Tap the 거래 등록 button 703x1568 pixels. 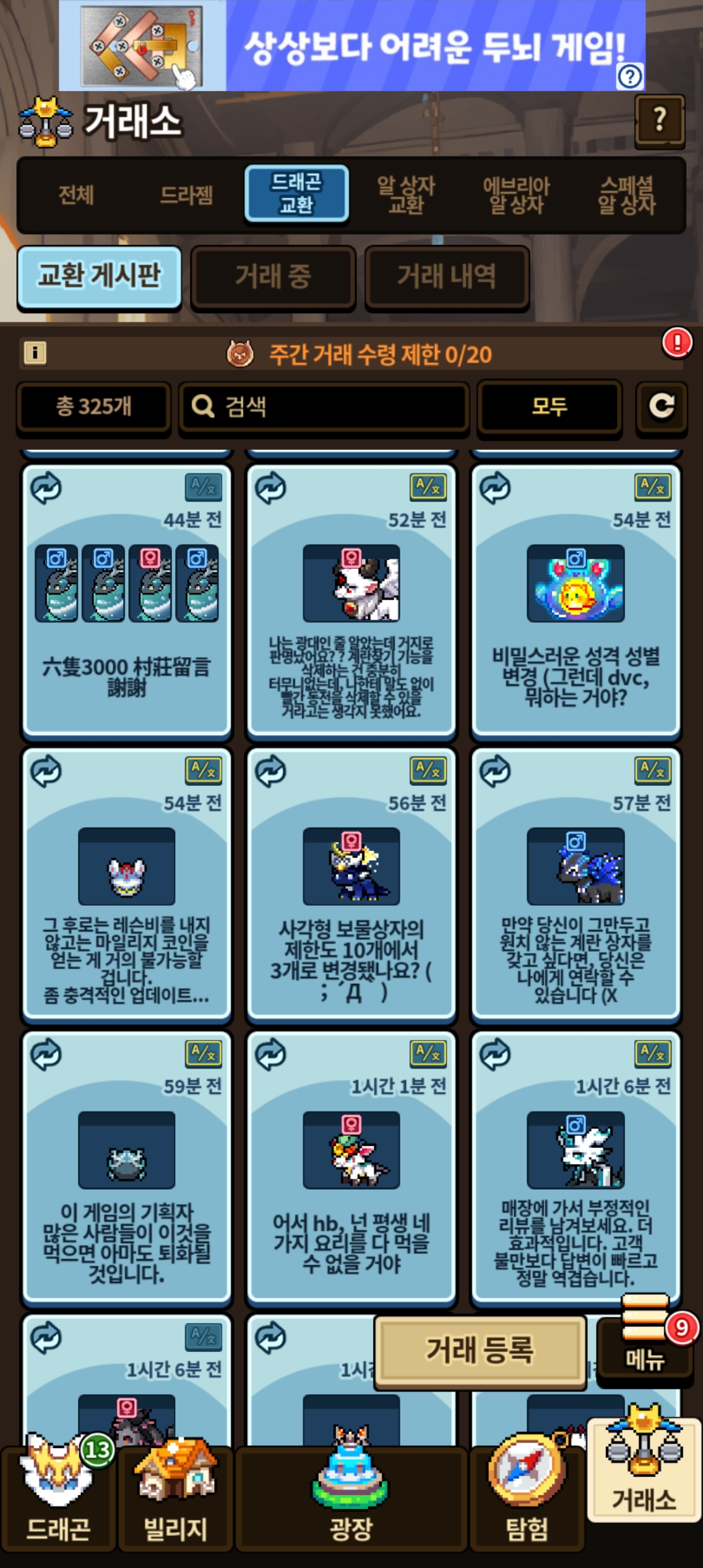pos(480,1350)
